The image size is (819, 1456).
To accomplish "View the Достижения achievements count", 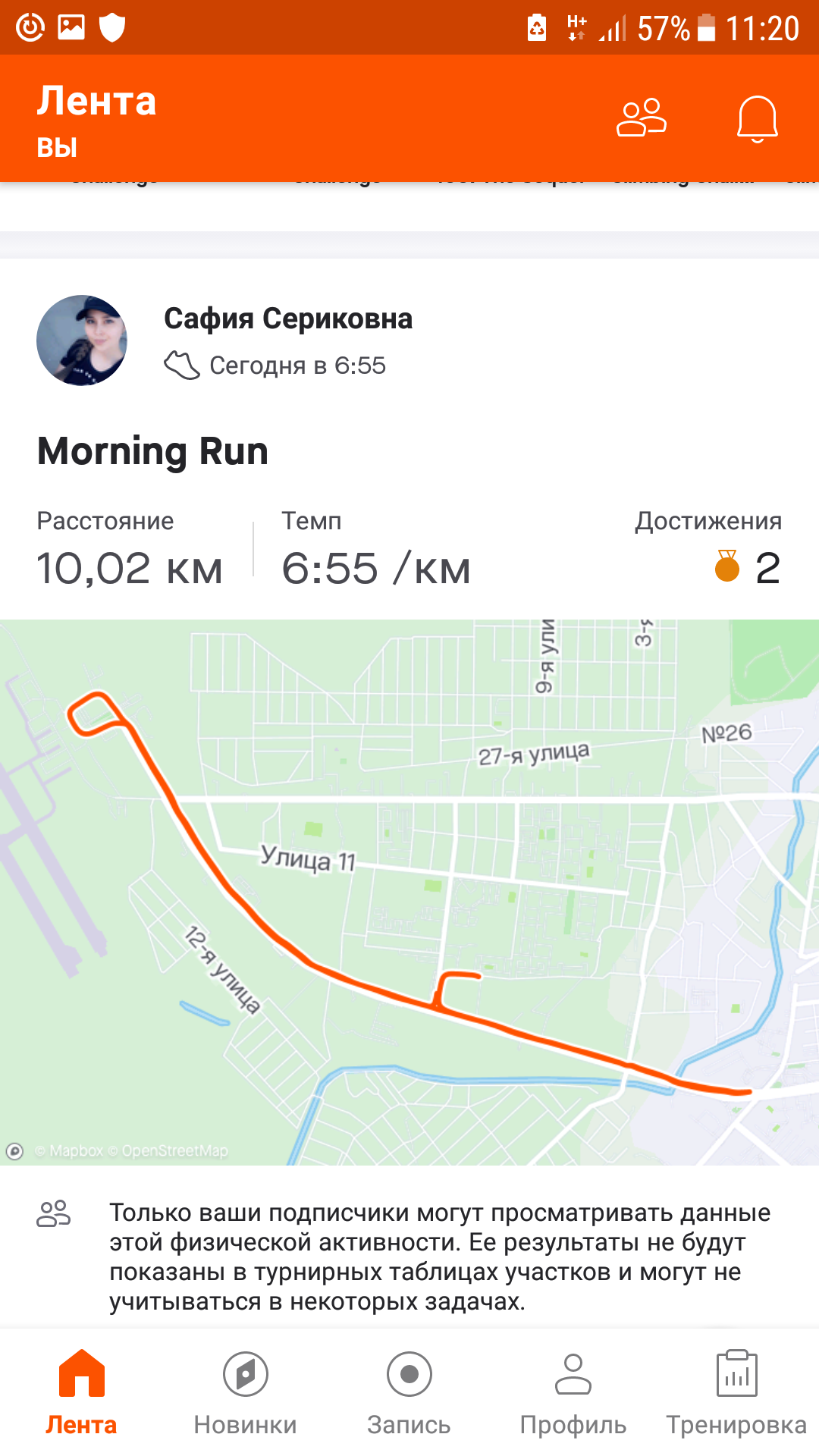I will pos(747,566).
